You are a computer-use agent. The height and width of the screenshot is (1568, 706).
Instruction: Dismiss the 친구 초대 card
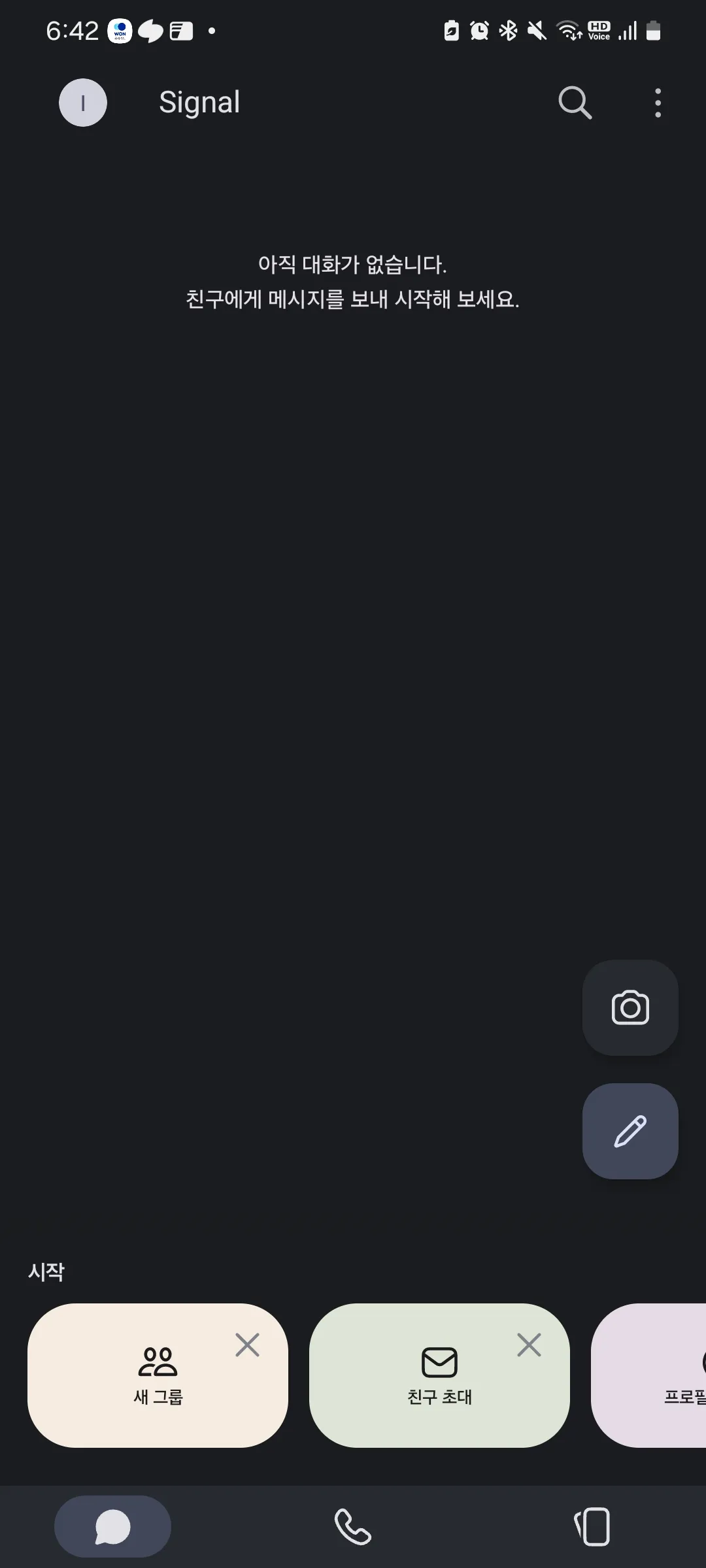(x=529, y=1345)
